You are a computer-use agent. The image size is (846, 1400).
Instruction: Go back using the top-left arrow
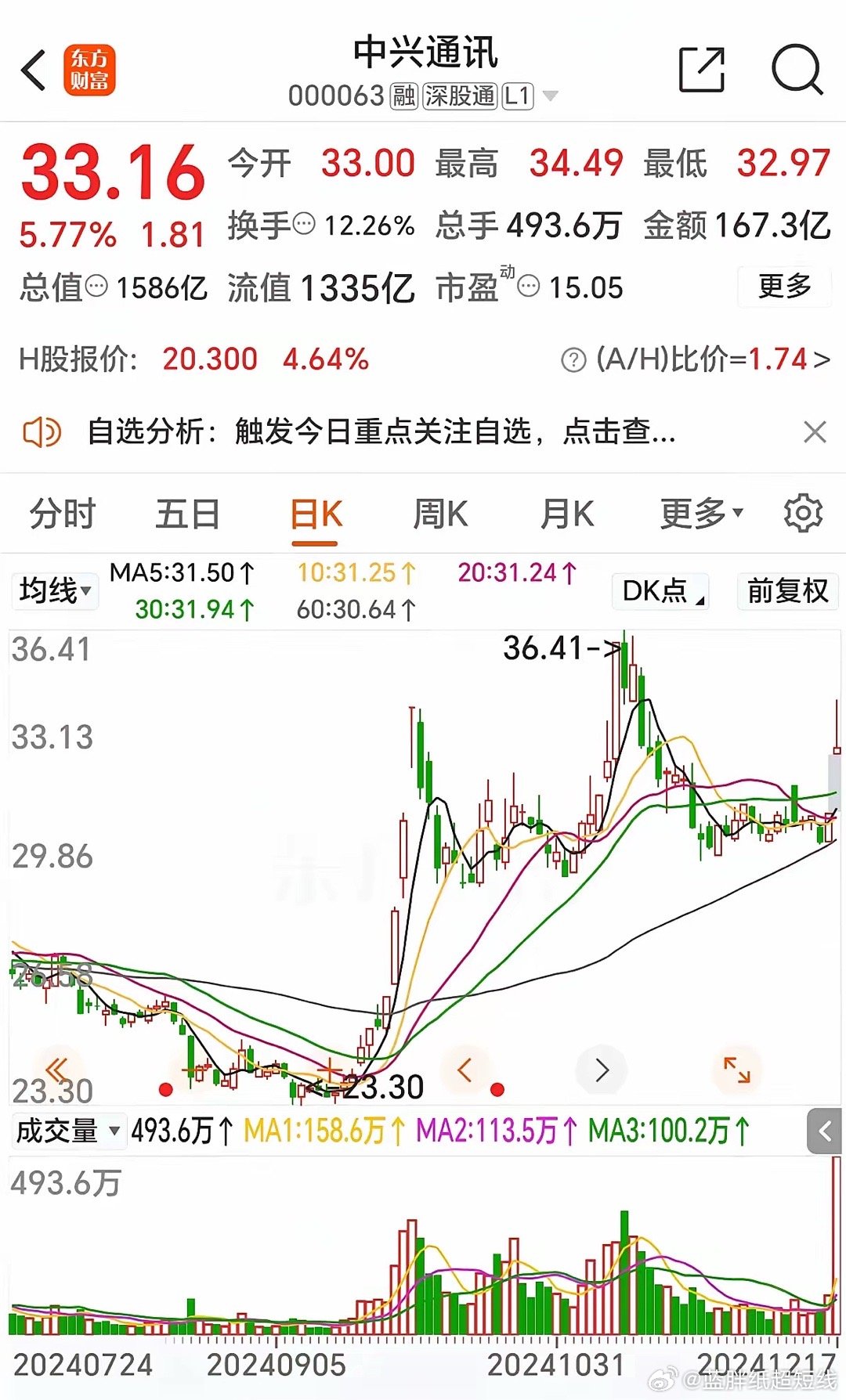click(34, 70)
